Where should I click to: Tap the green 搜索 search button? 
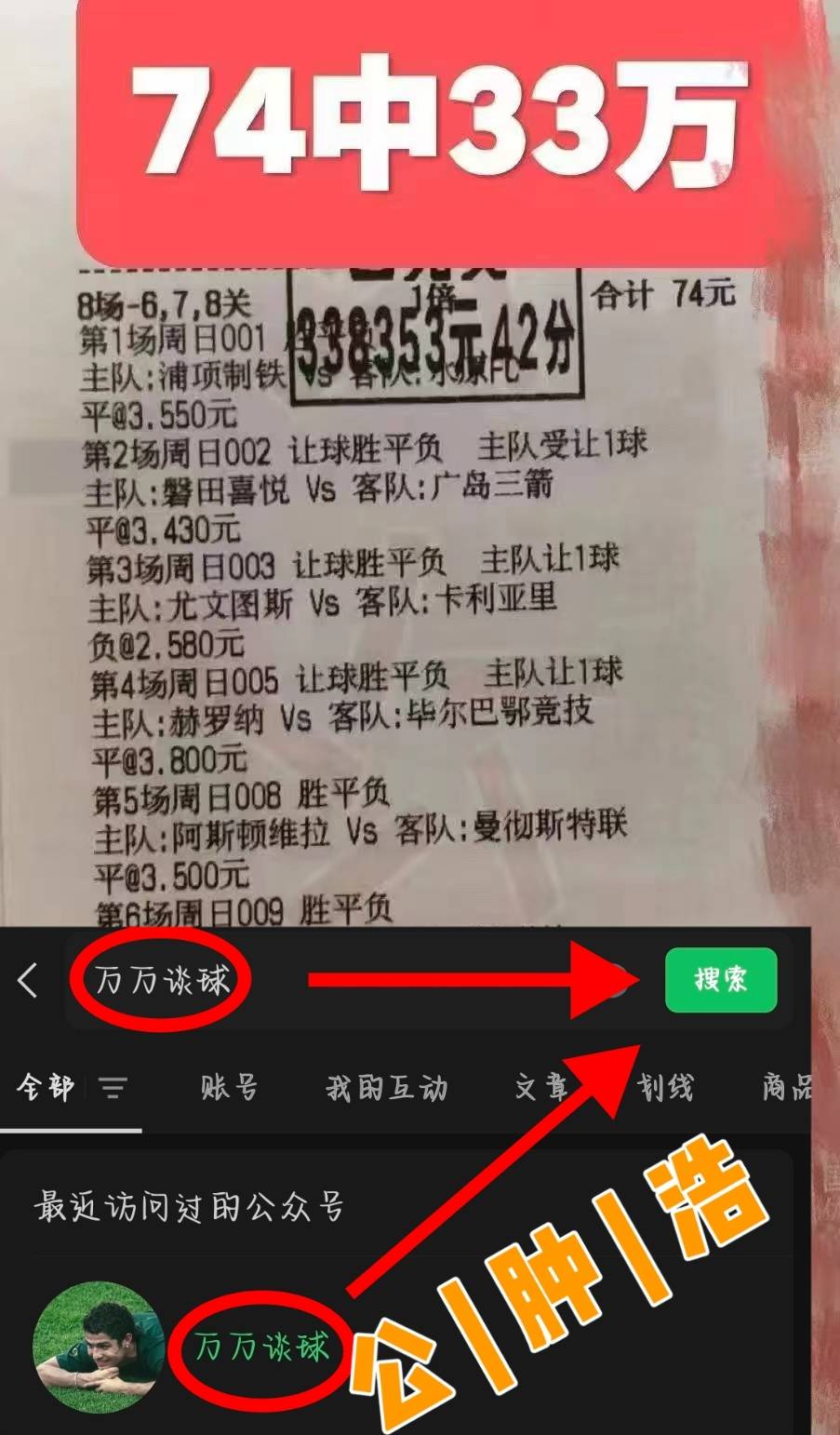tap(721, 982)
